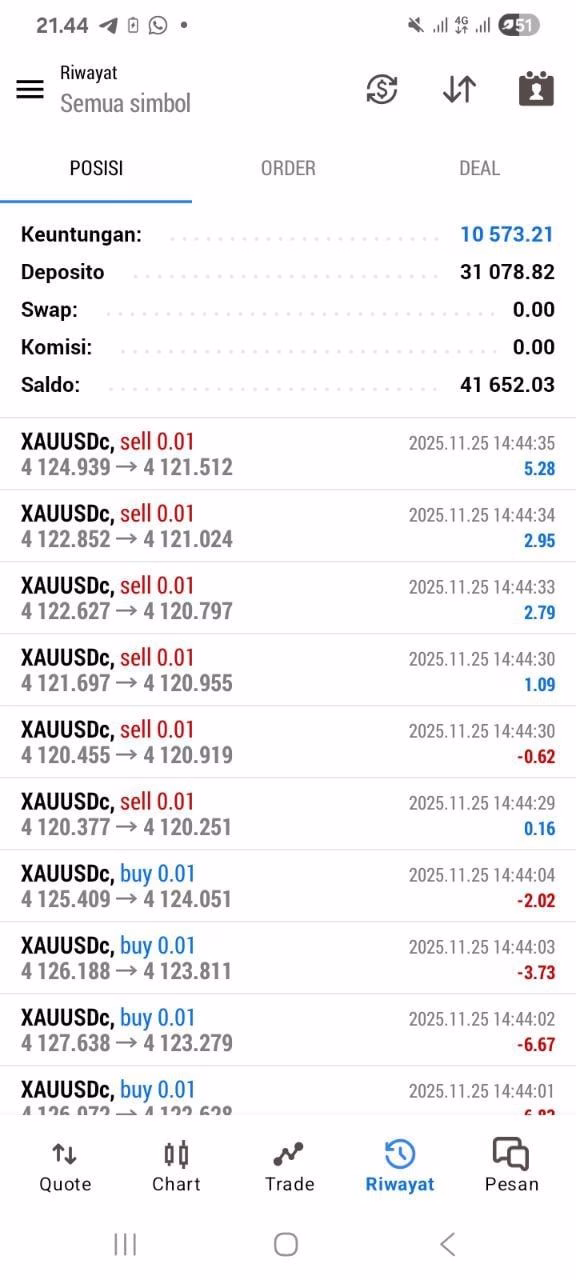This screenshot has height=1280, width=576.
Task: Open the hamburger drawer menu
Action: point(30,89)
